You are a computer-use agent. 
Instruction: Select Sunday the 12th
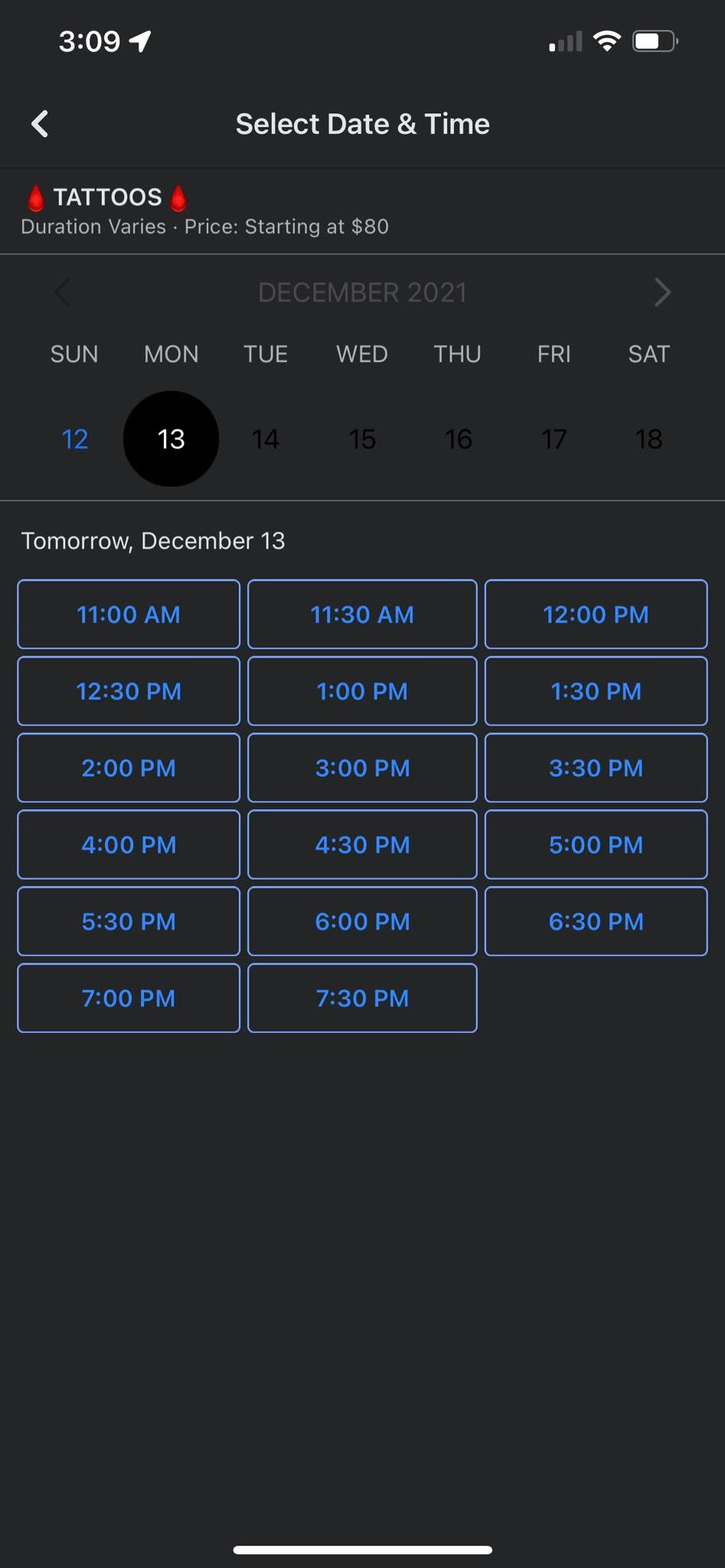click(74, 439)
